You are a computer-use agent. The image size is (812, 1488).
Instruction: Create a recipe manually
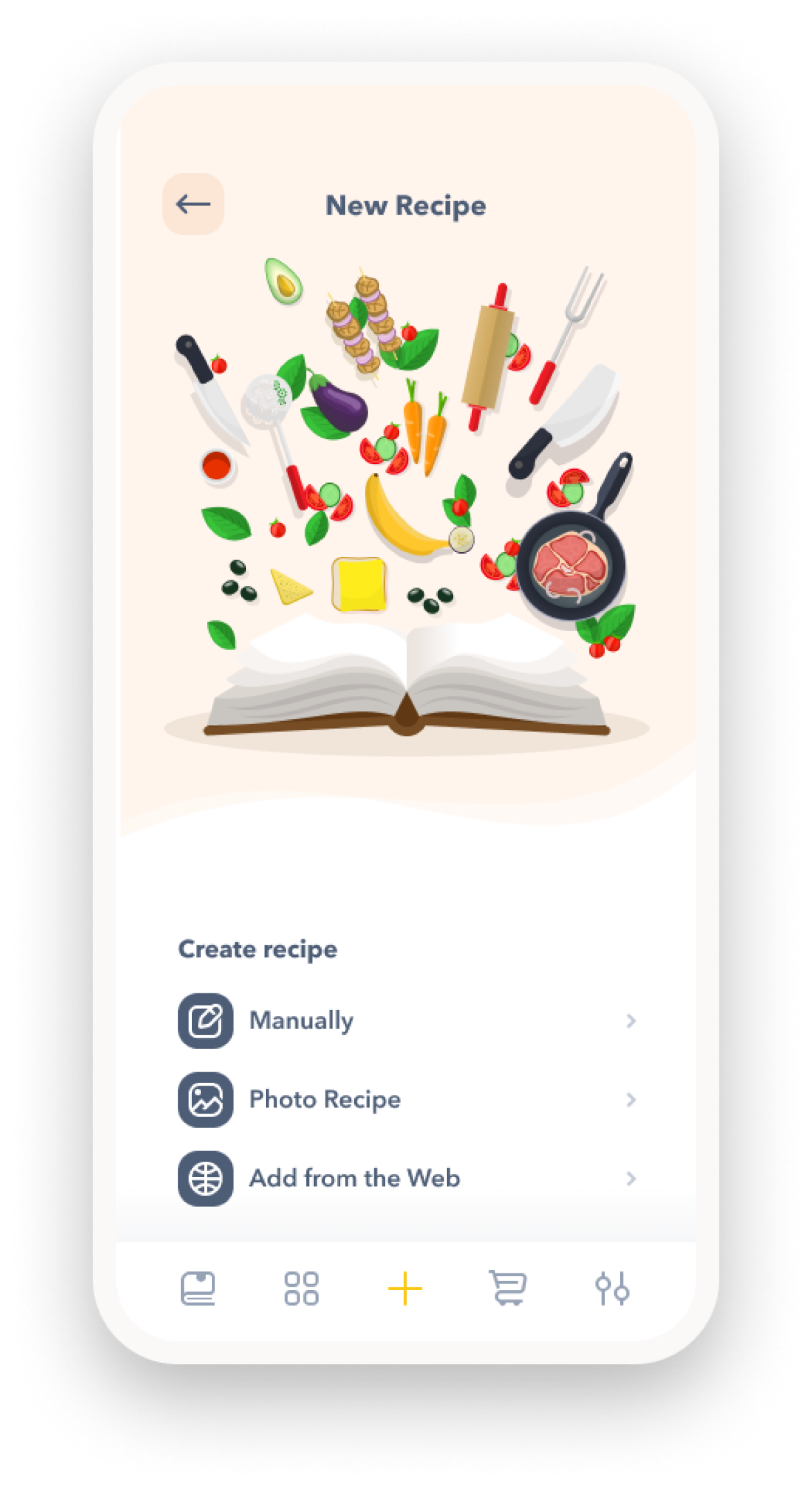[406, 1021]
